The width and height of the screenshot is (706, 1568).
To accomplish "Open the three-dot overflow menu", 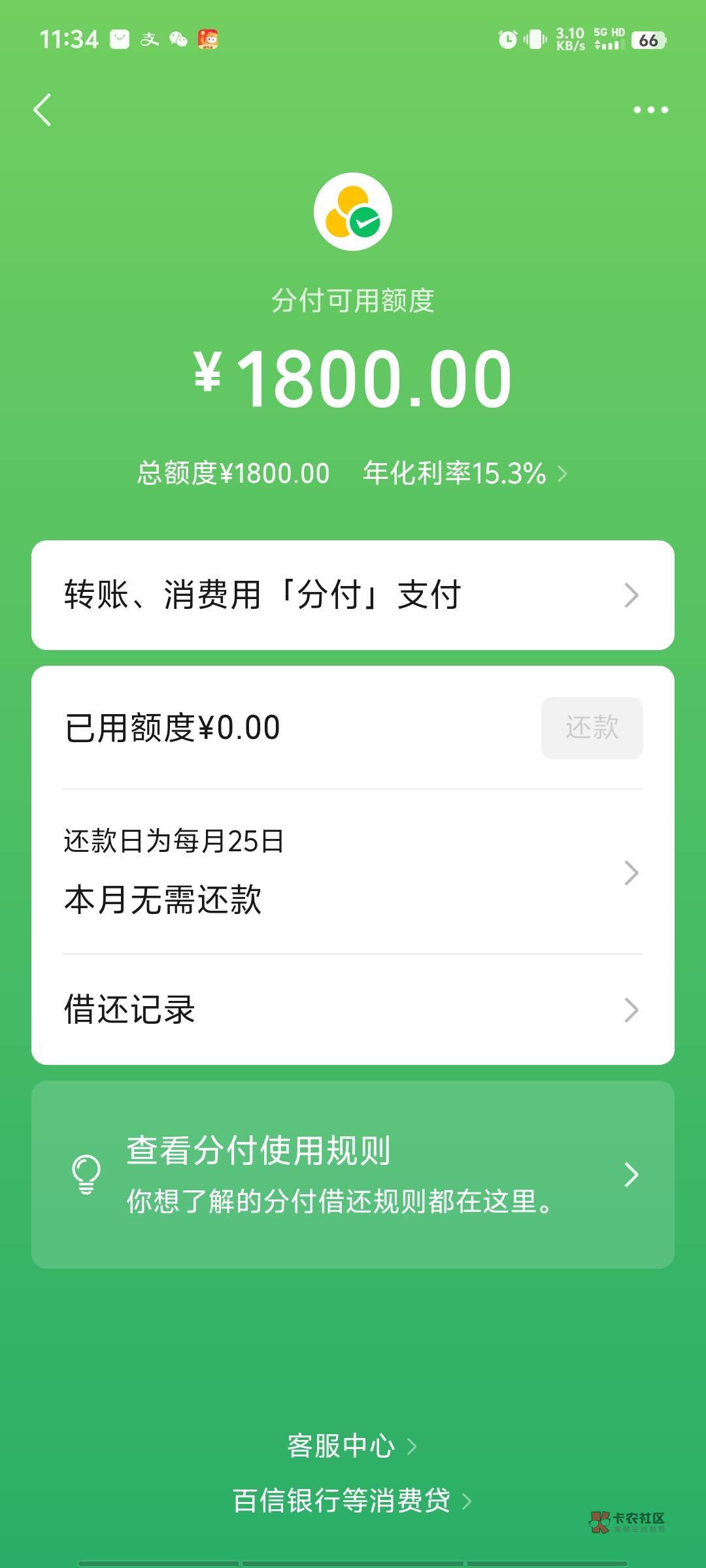I will 650,110.
